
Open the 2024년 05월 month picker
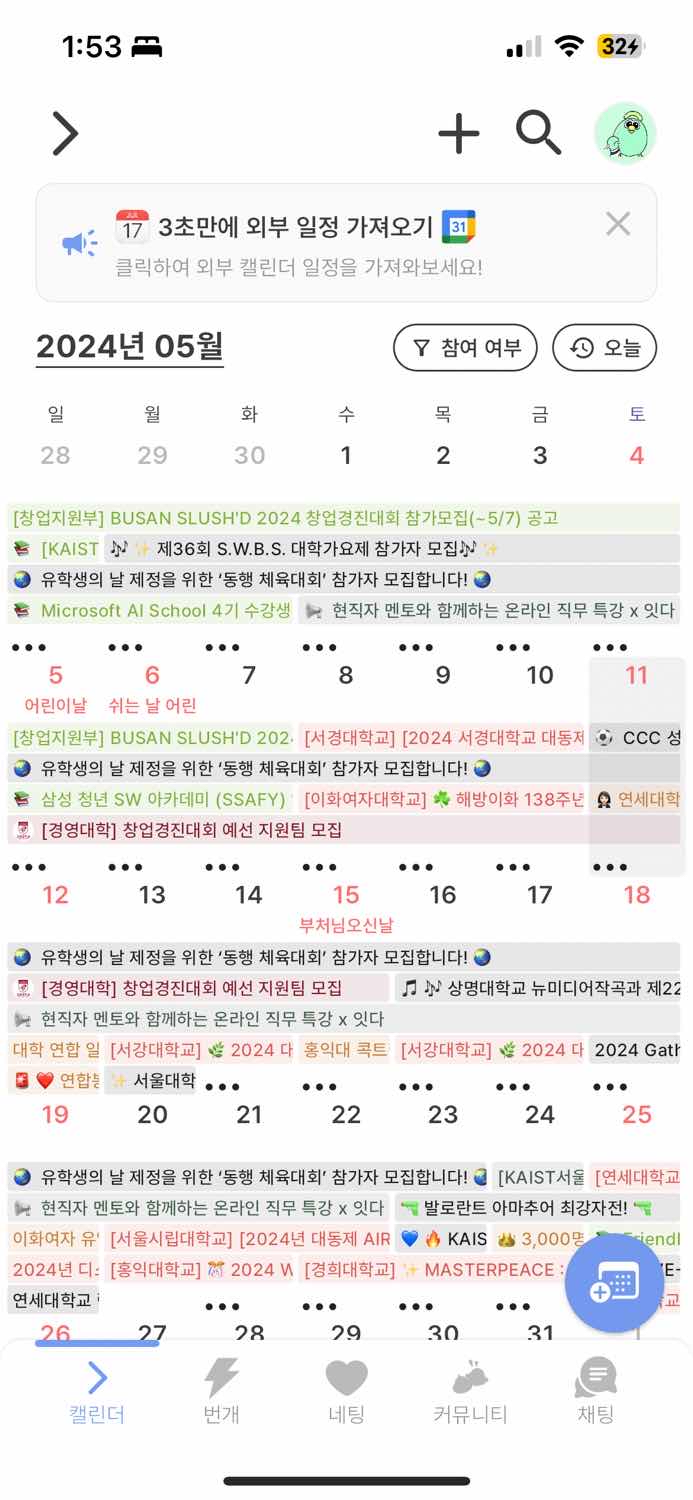(x=130, y=347)
